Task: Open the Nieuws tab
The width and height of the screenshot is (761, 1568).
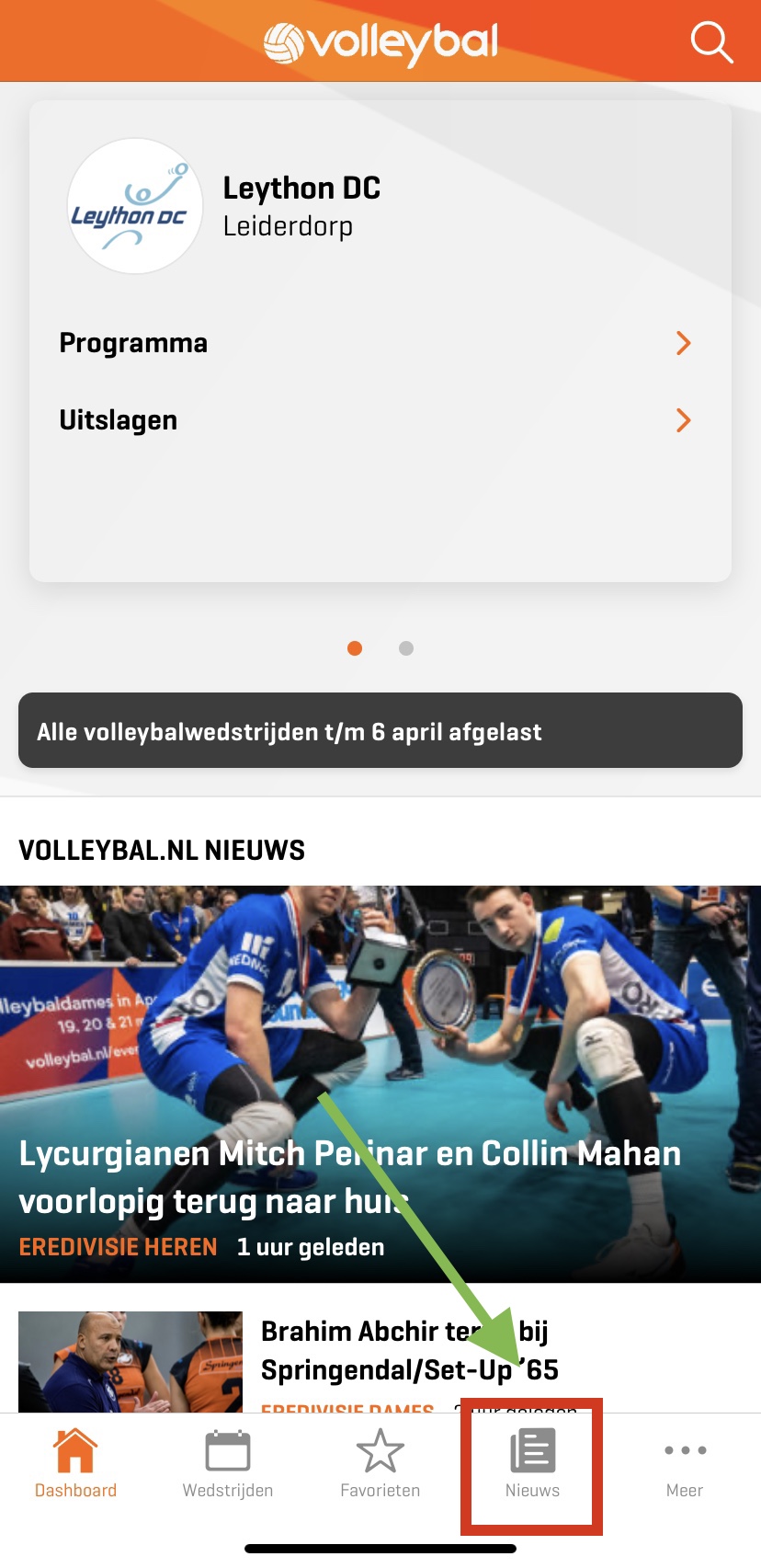Action: coord(532,1464)
